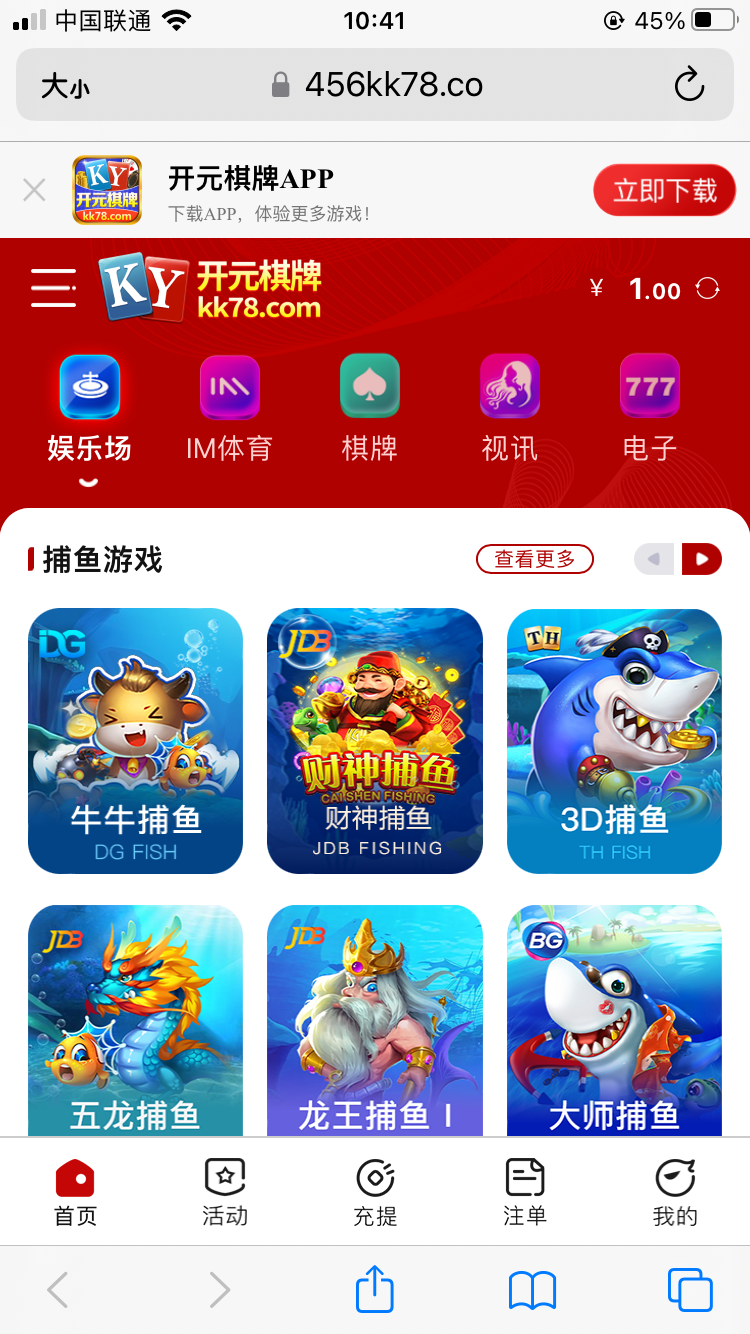Open the 我的 profile tab
The height and width of the screenshot is (1334, 750).
point(675,1192)
